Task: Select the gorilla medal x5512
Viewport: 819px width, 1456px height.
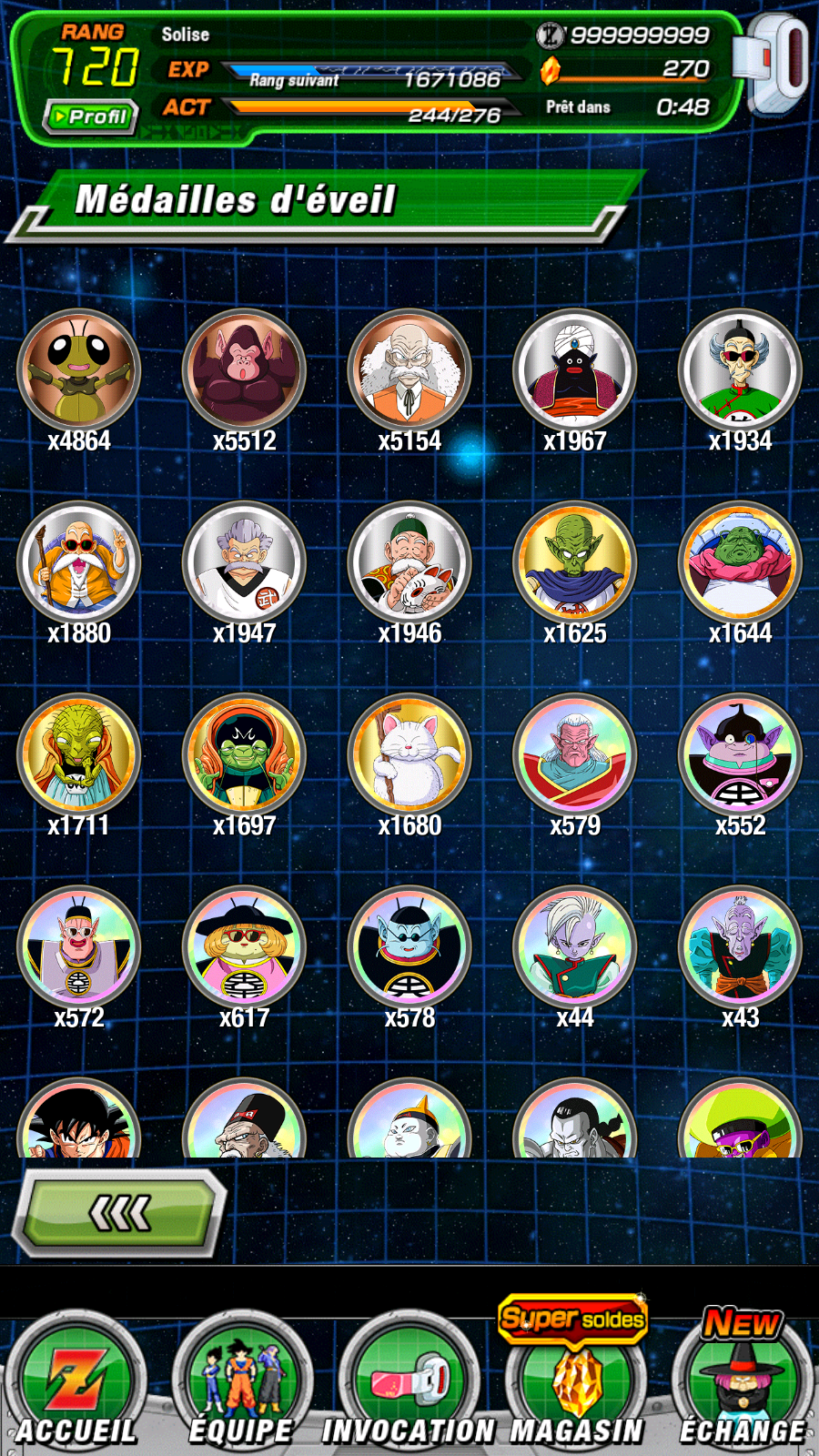Action: point(244,371)
